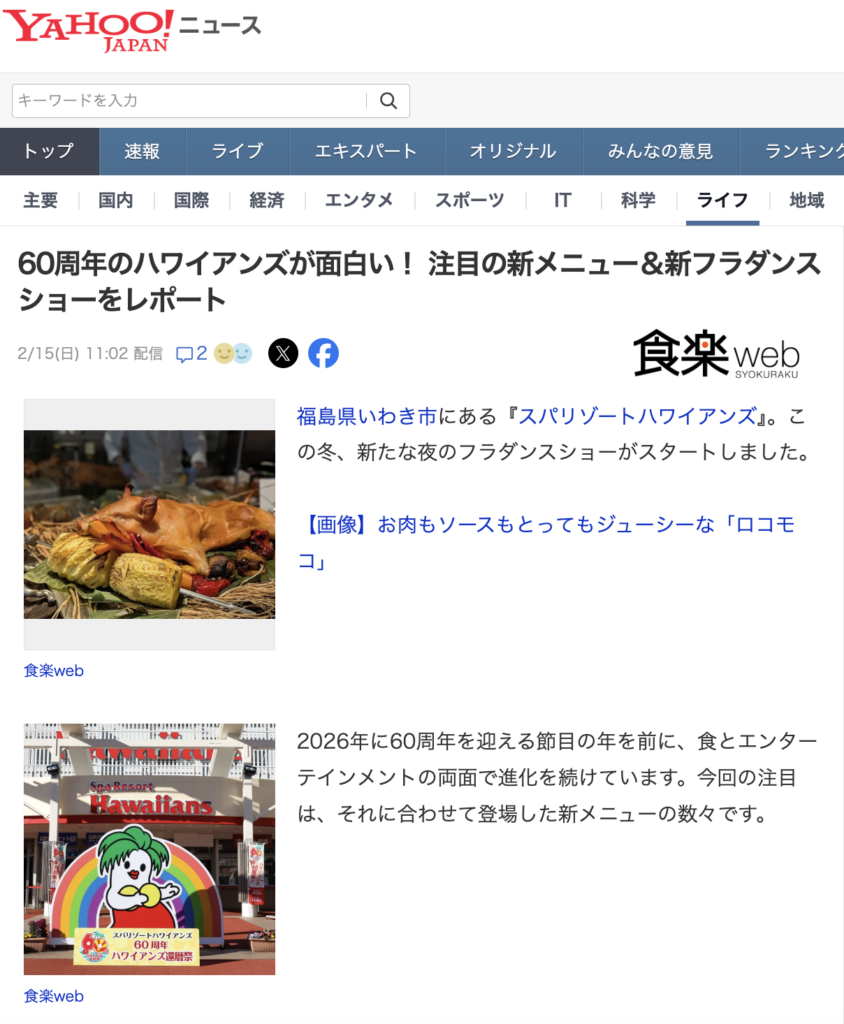This screenshot has width=844, height=1024.
Task: Open the 福島県いわき市 link
Action: coord(367,416)
